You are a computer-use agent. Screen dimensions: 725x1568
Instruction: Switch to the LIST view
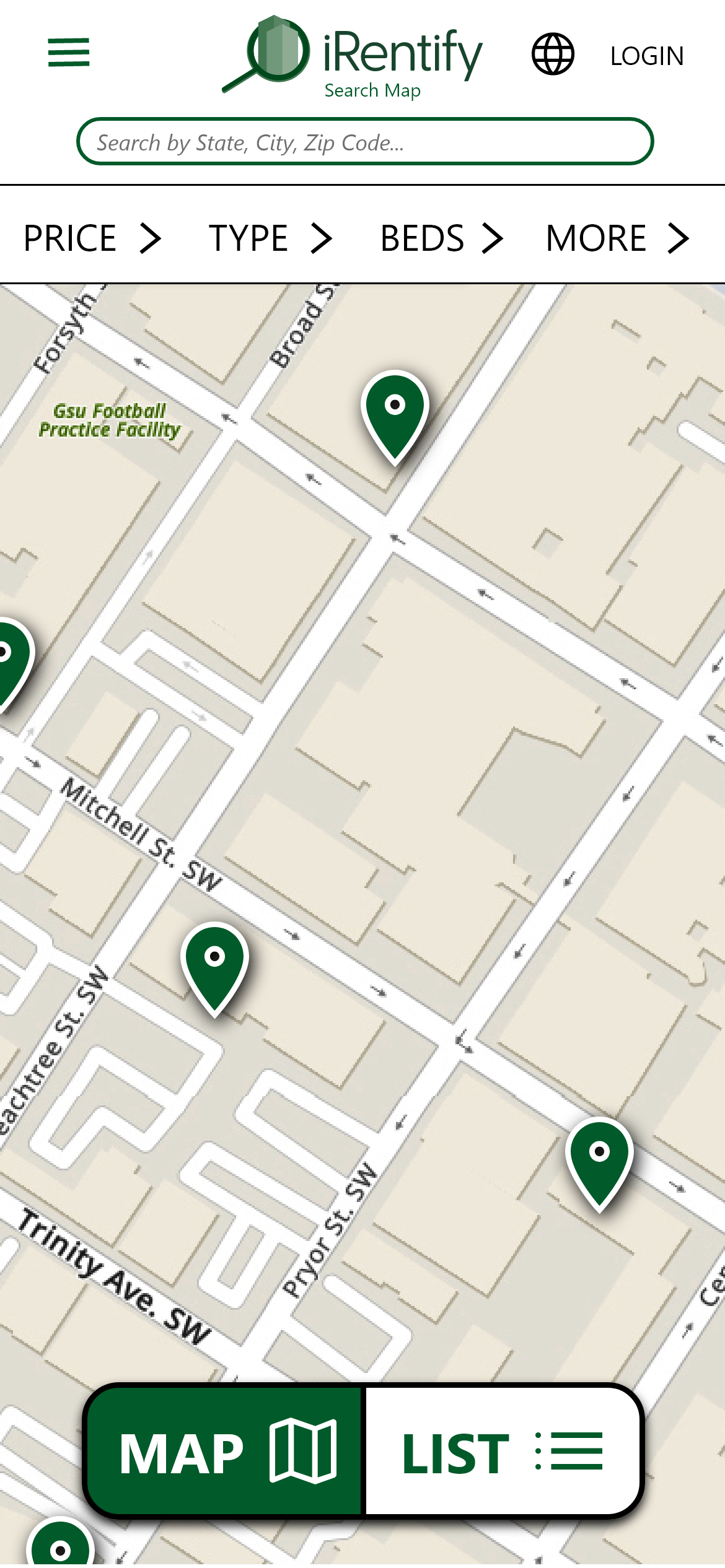pos(503,1451)
